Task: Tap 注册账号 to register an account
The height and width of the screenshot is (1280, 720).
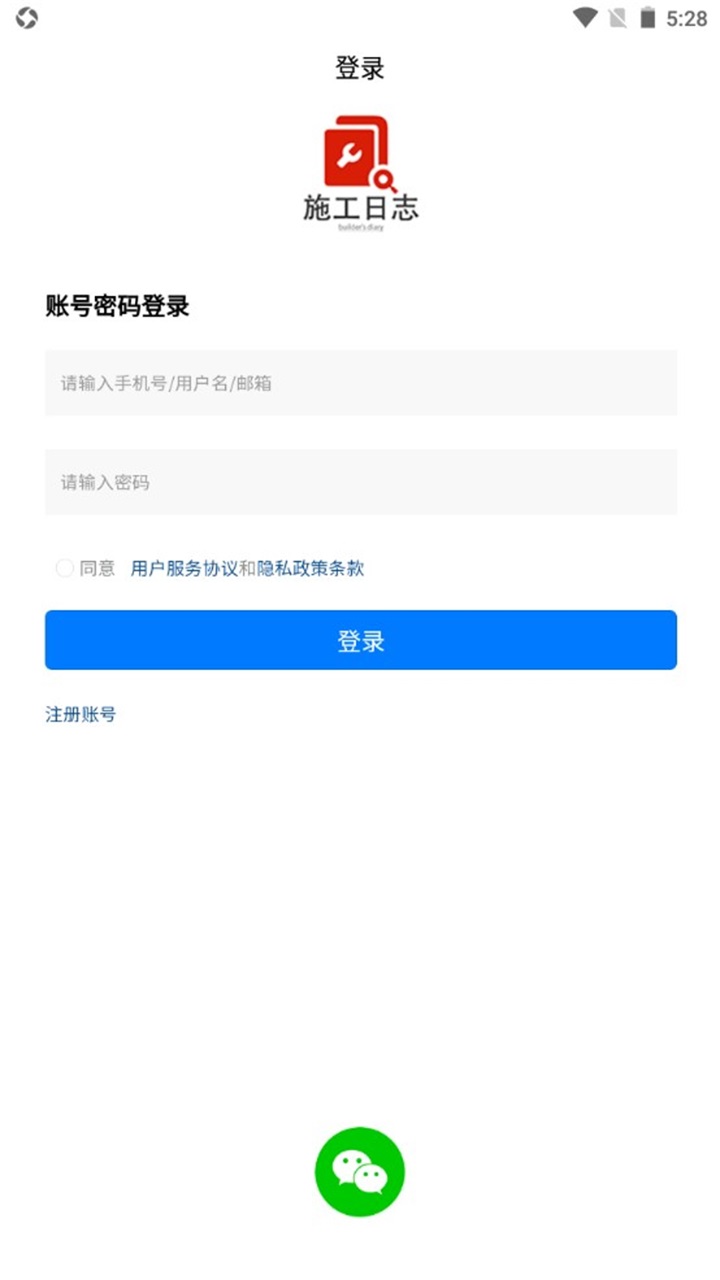Action: 80,714
